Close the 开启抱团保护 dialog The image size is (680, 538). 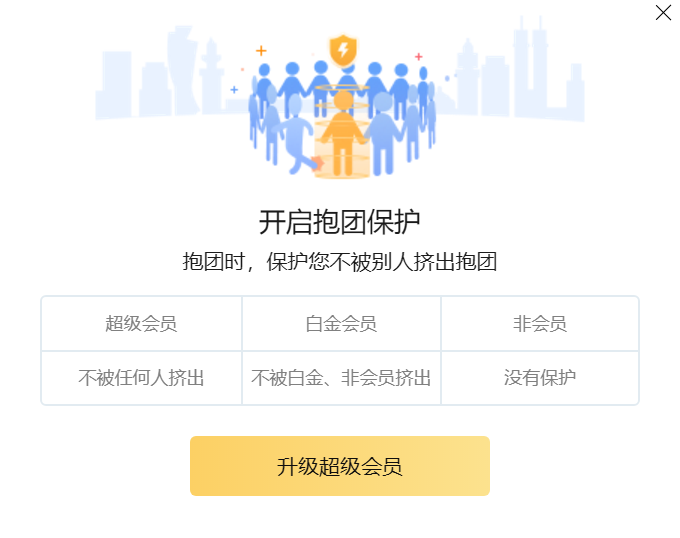point(663,13)
